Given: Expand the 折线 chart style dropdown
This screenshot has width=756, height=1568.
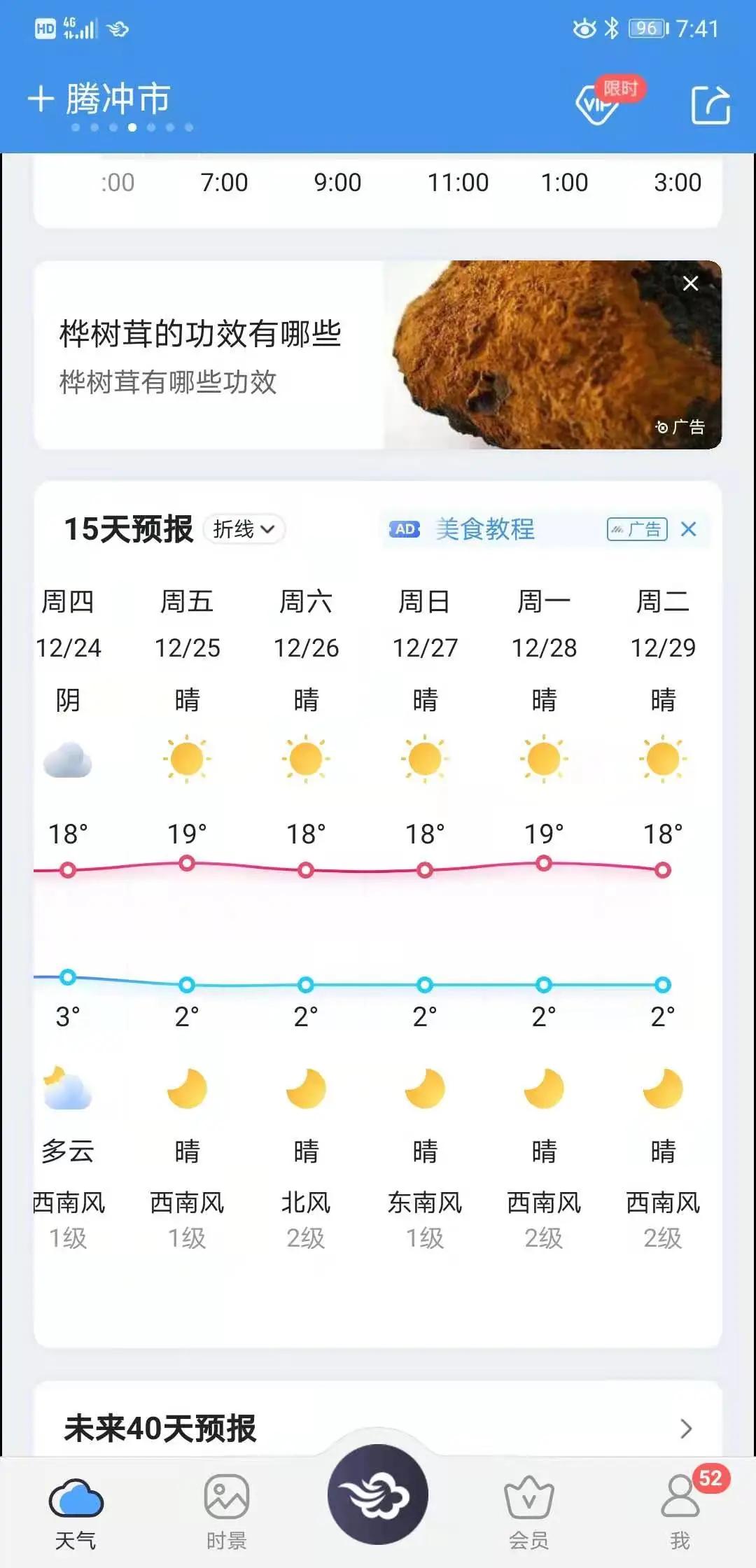Looking at the screenshot, I should click(x=244, y=529).
